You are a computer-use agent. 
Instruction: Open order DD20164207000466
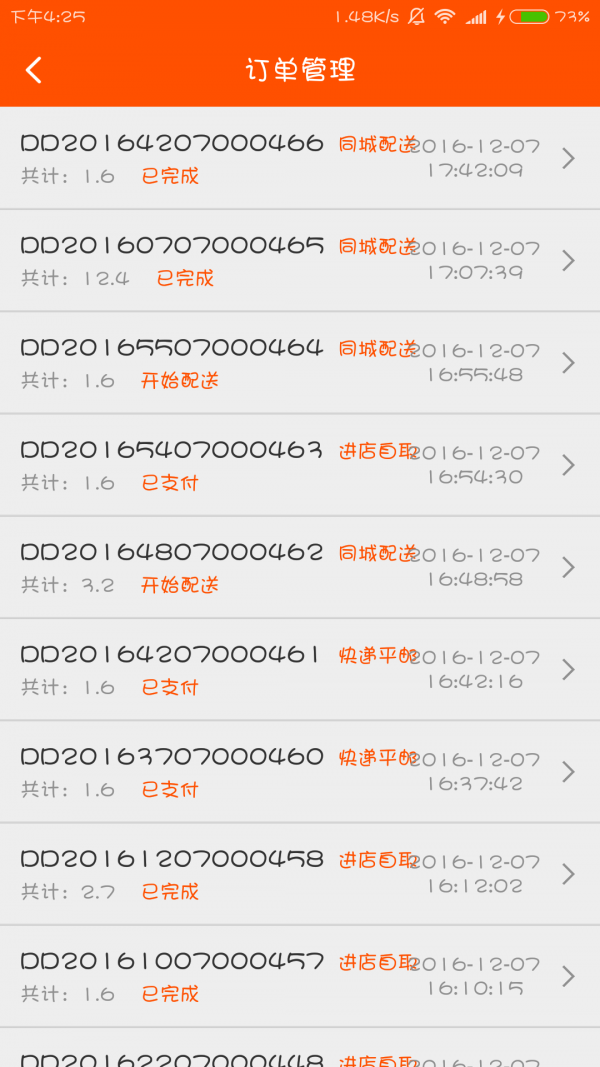coord(300,158)
